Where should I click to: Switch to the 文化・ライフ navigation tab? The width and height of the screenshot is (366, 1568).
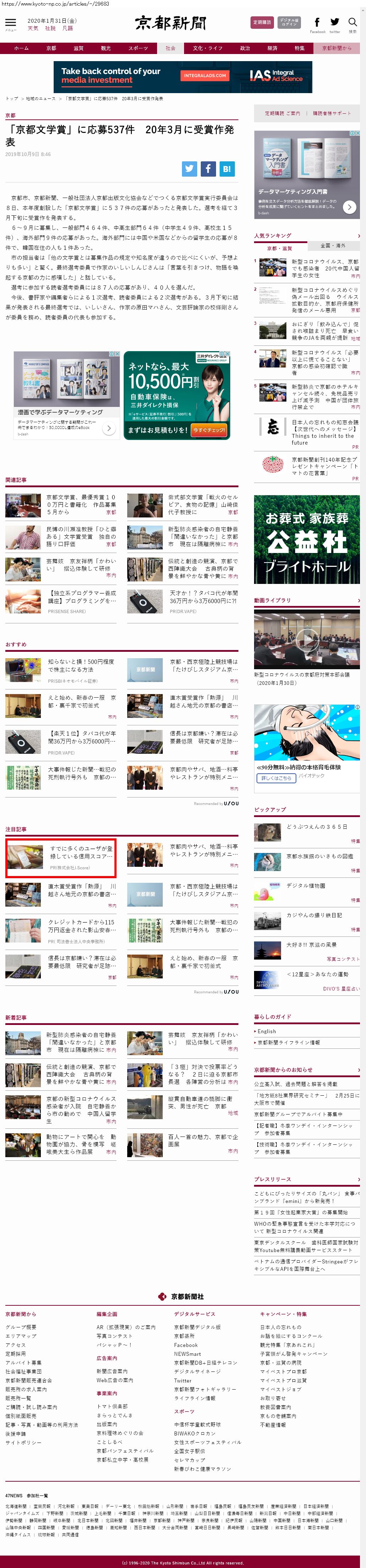tap(207, 48)
